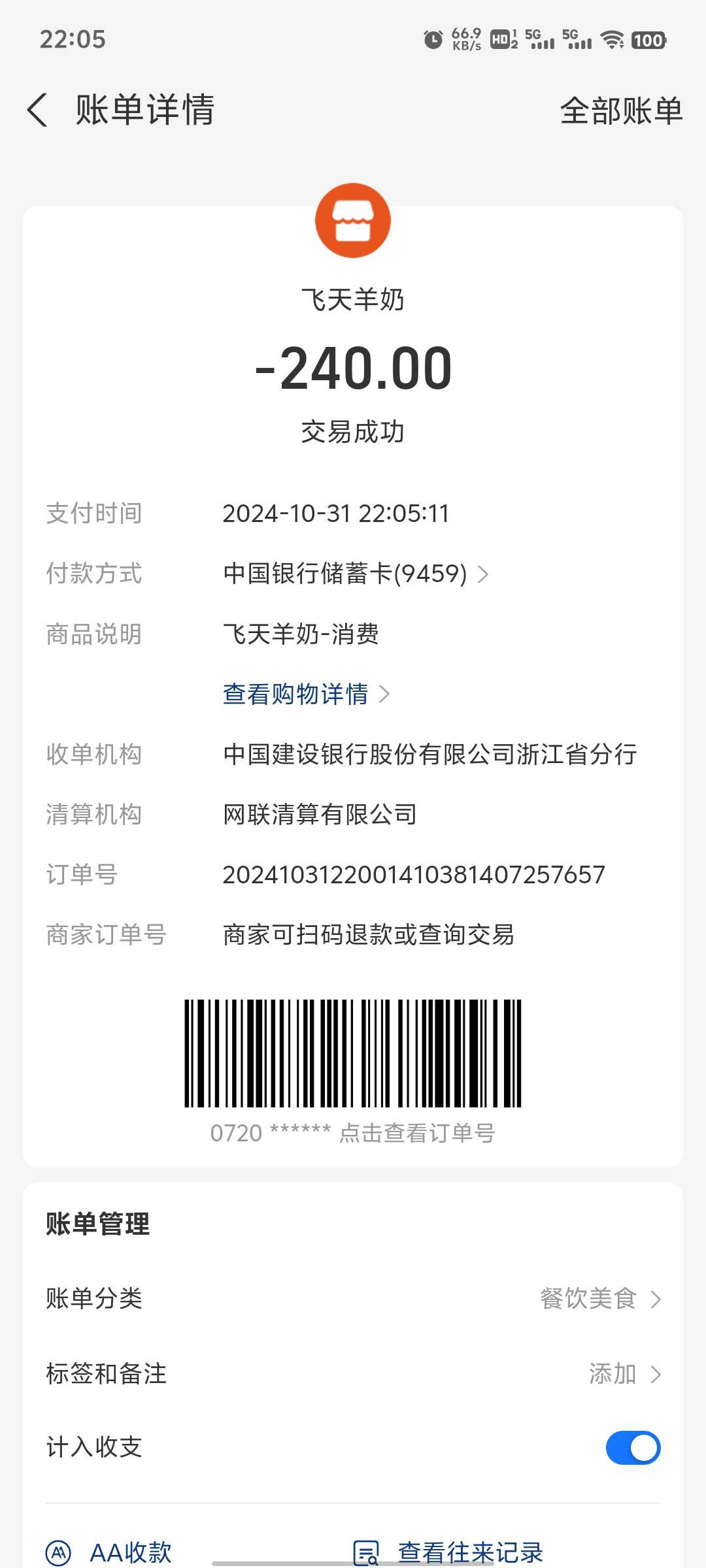
Task: Start AA收款 split payment
Action: pyautogui.click(x=109, y=1552)
